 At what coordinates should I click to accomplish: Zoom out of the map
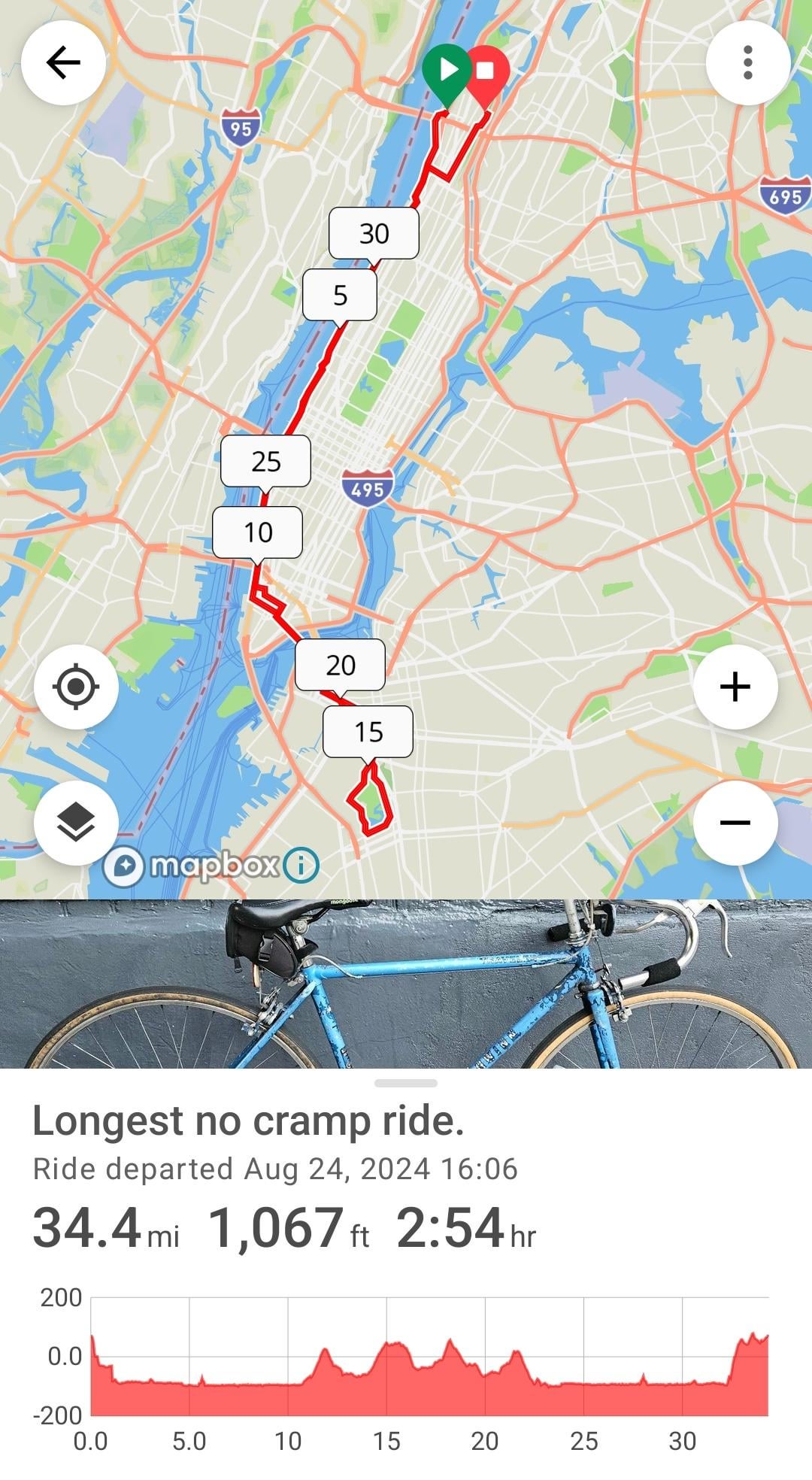735,822
